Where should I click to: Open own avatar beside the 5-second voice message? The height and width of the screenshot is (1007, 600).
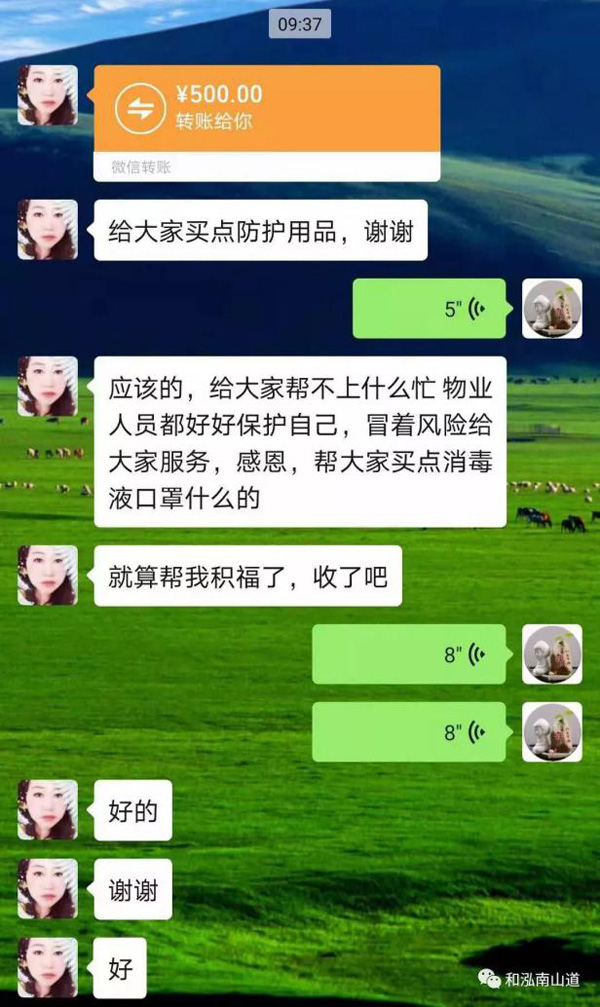(552, 309)
